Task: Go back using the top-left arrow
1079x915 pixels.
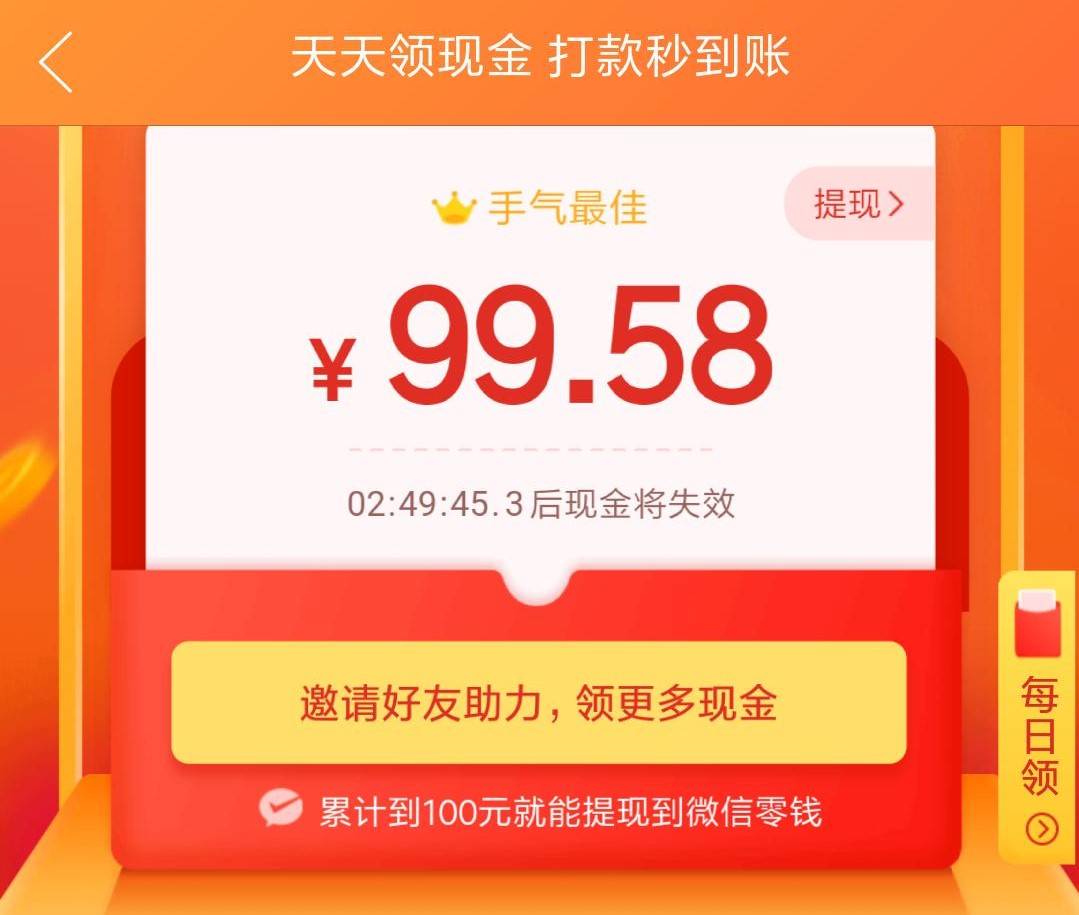Action: [x=56, y=61]
